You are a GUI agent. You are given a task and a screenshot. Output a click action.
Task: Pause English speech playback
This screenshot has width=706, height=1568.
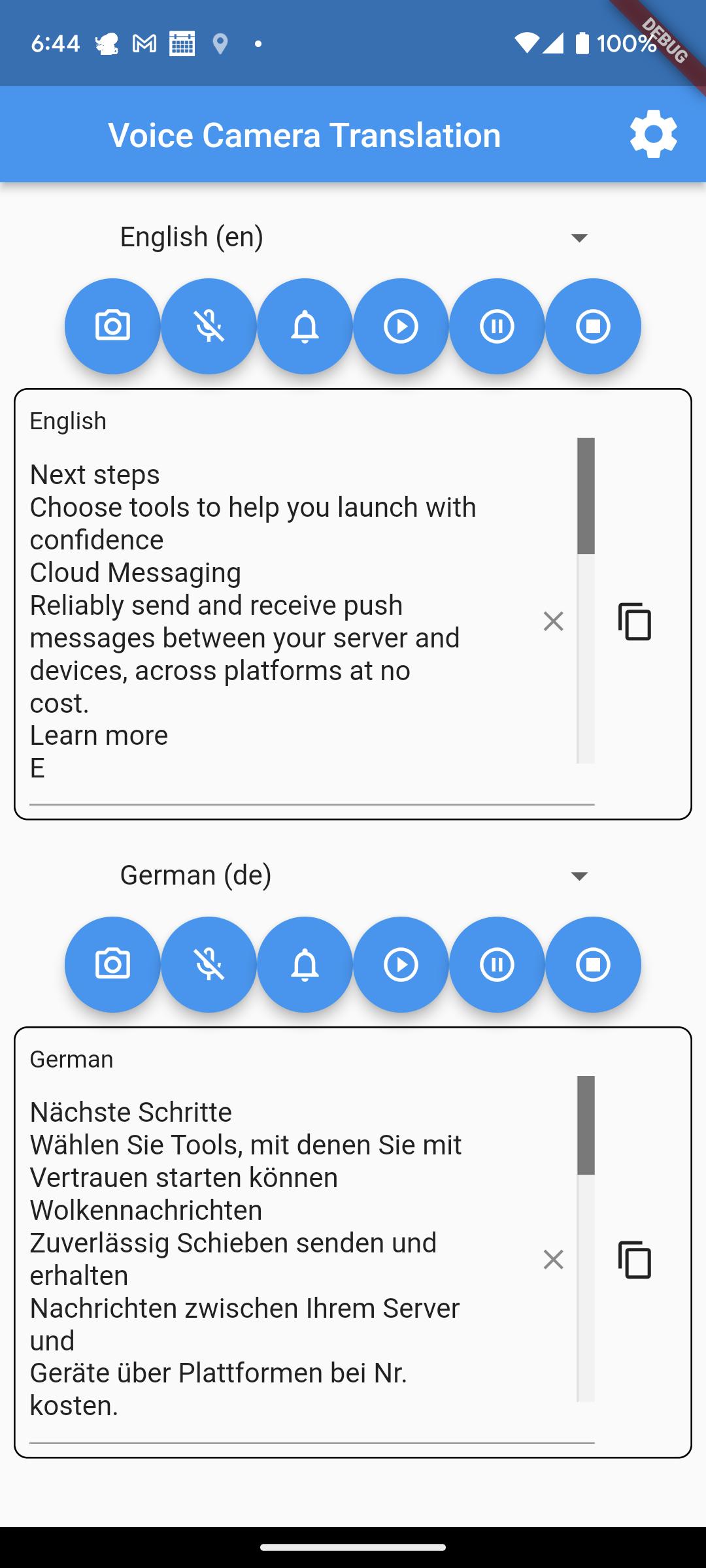coord(497,326)
